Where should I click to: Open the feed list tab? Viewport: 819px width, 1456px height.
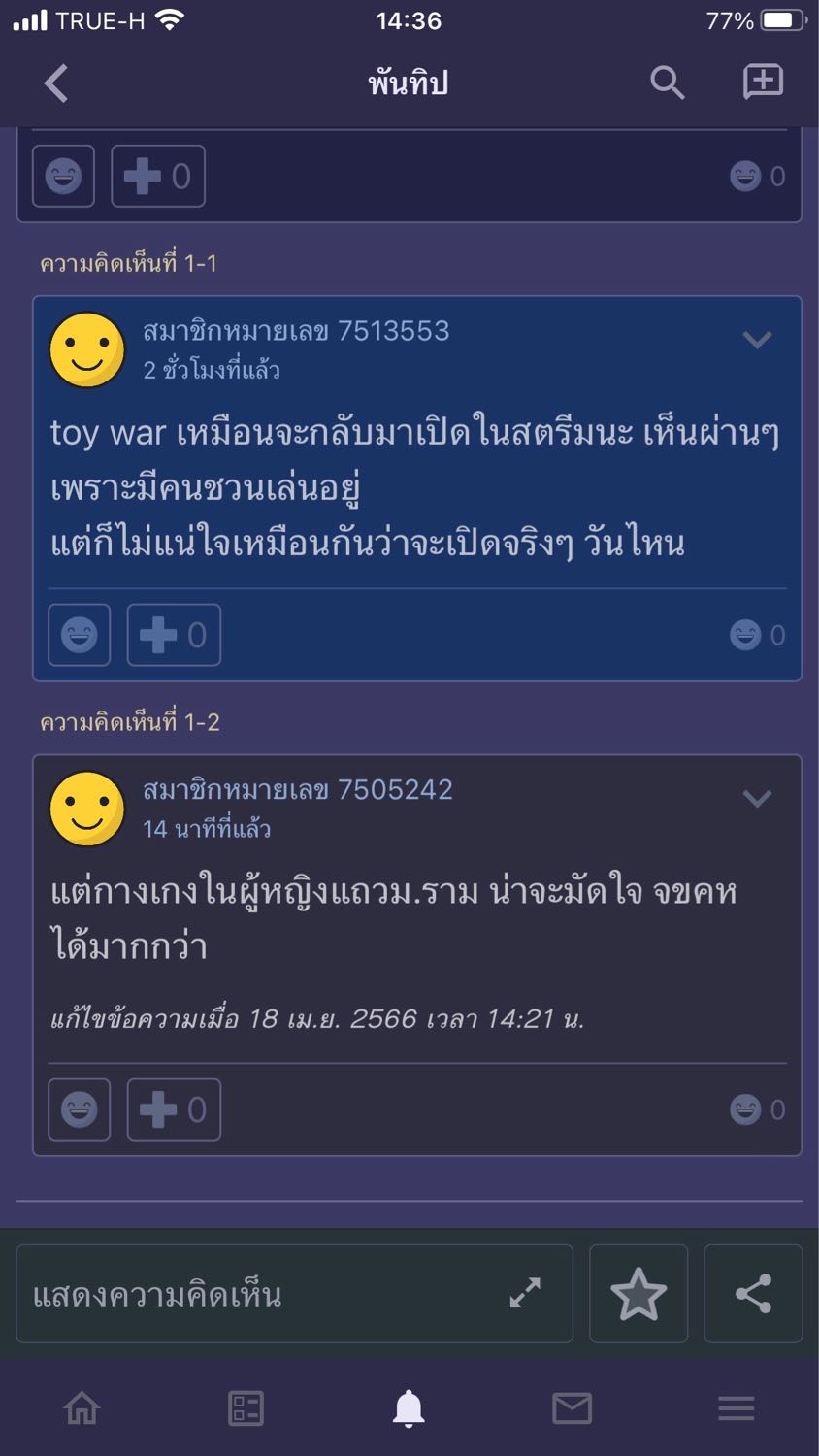pos(246,1408)
